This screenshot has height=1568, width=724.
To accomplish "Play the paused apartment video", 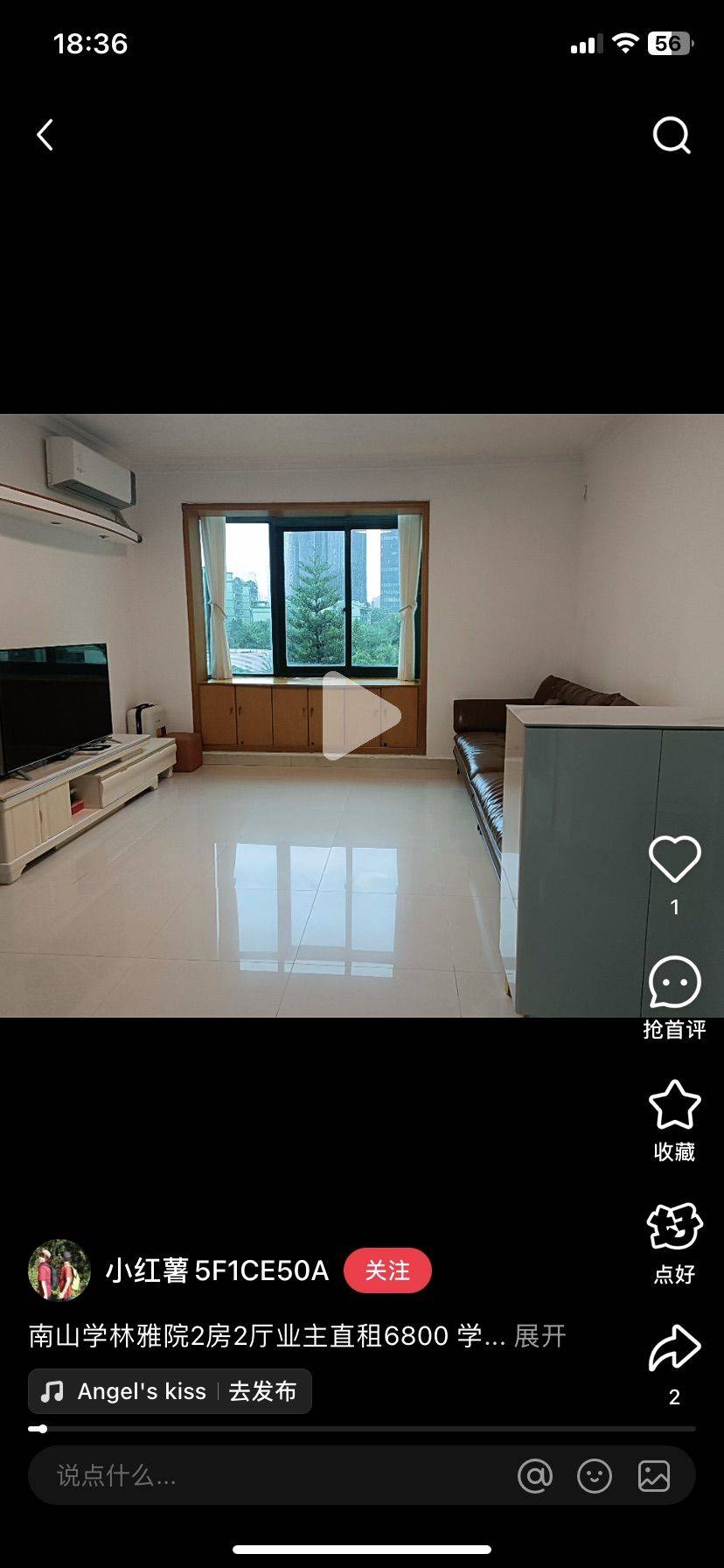I will click(361, 716).
